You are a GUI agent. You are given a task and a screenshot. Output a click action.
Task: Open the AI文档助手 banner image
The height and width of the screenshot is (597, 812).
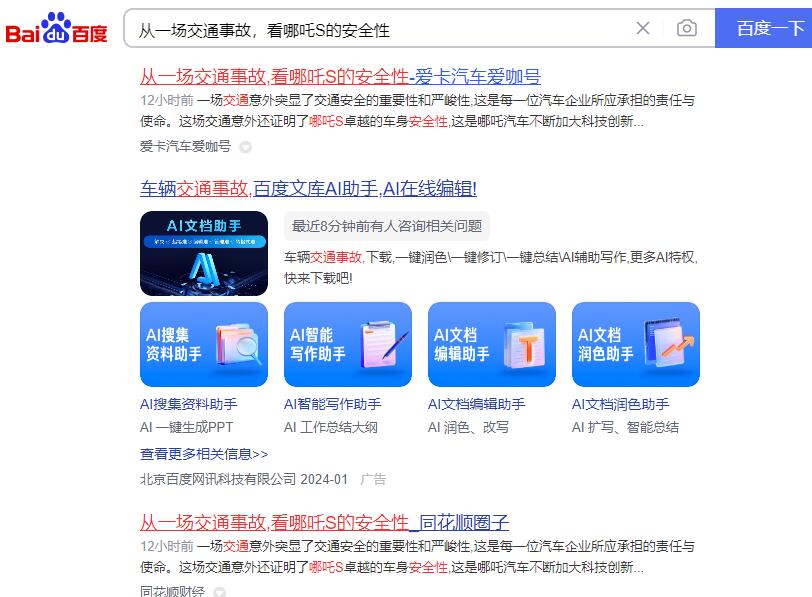pyautogui.click(x=204, y=253)
